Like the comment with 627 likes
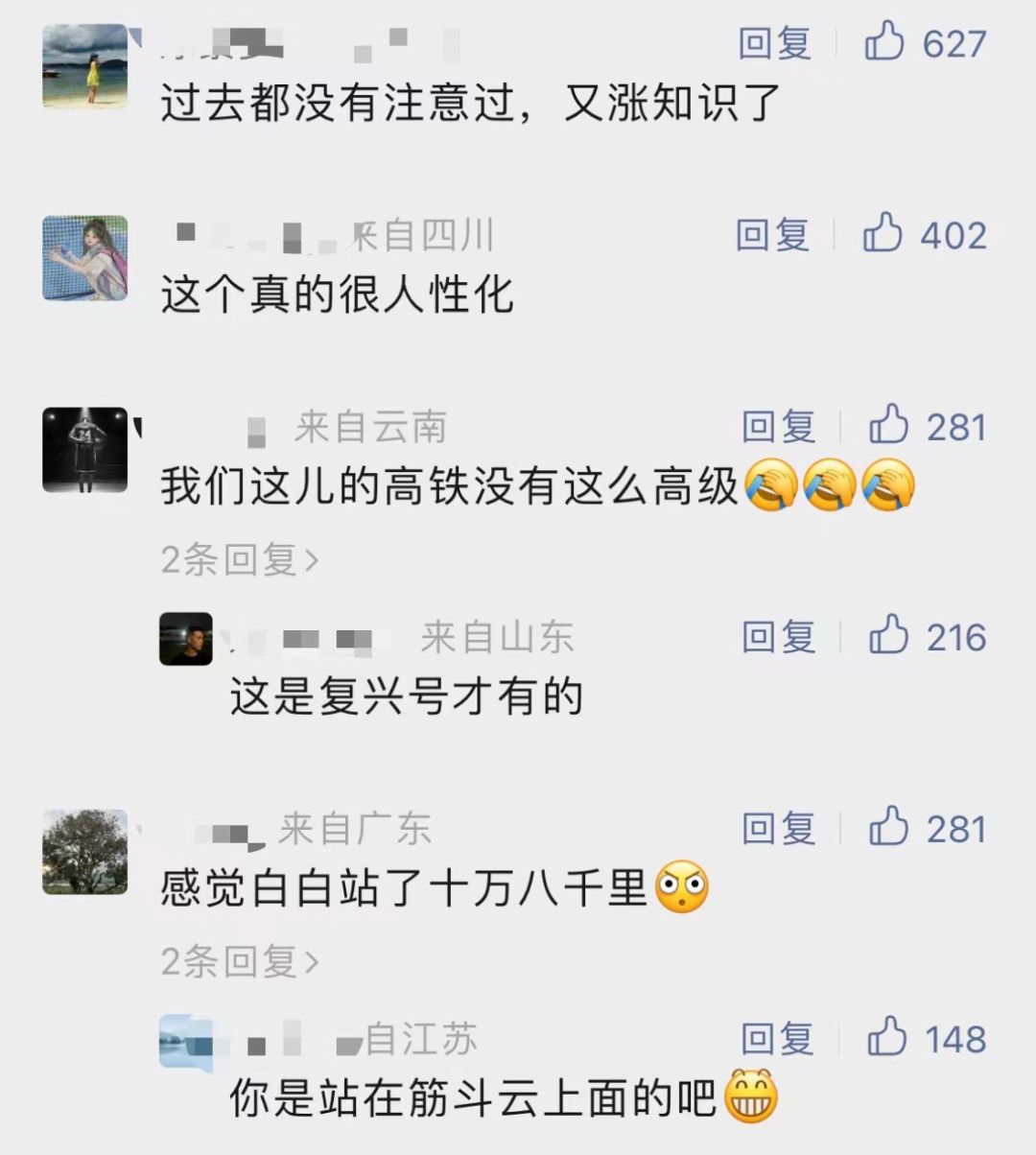1036x1155 pixels. click(x=925, y=44)
